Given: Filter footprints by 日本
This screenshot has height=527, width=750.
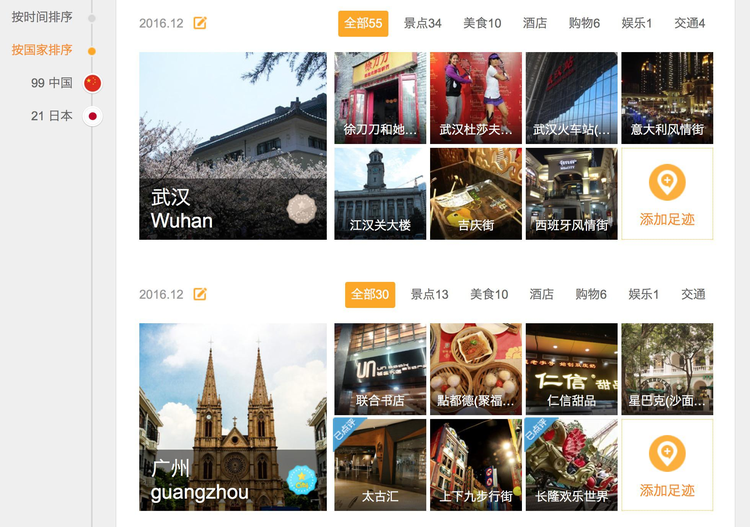Looking at the screenshot, I should click(52, 116).
